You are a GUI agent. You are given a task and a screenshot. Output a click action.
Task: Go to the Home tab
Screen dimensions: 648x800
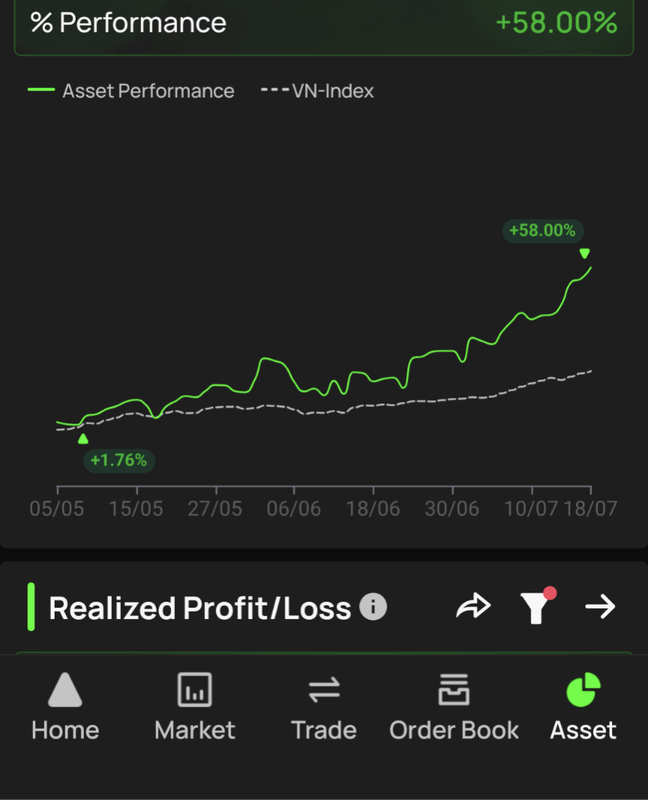(x=65, y=707)
